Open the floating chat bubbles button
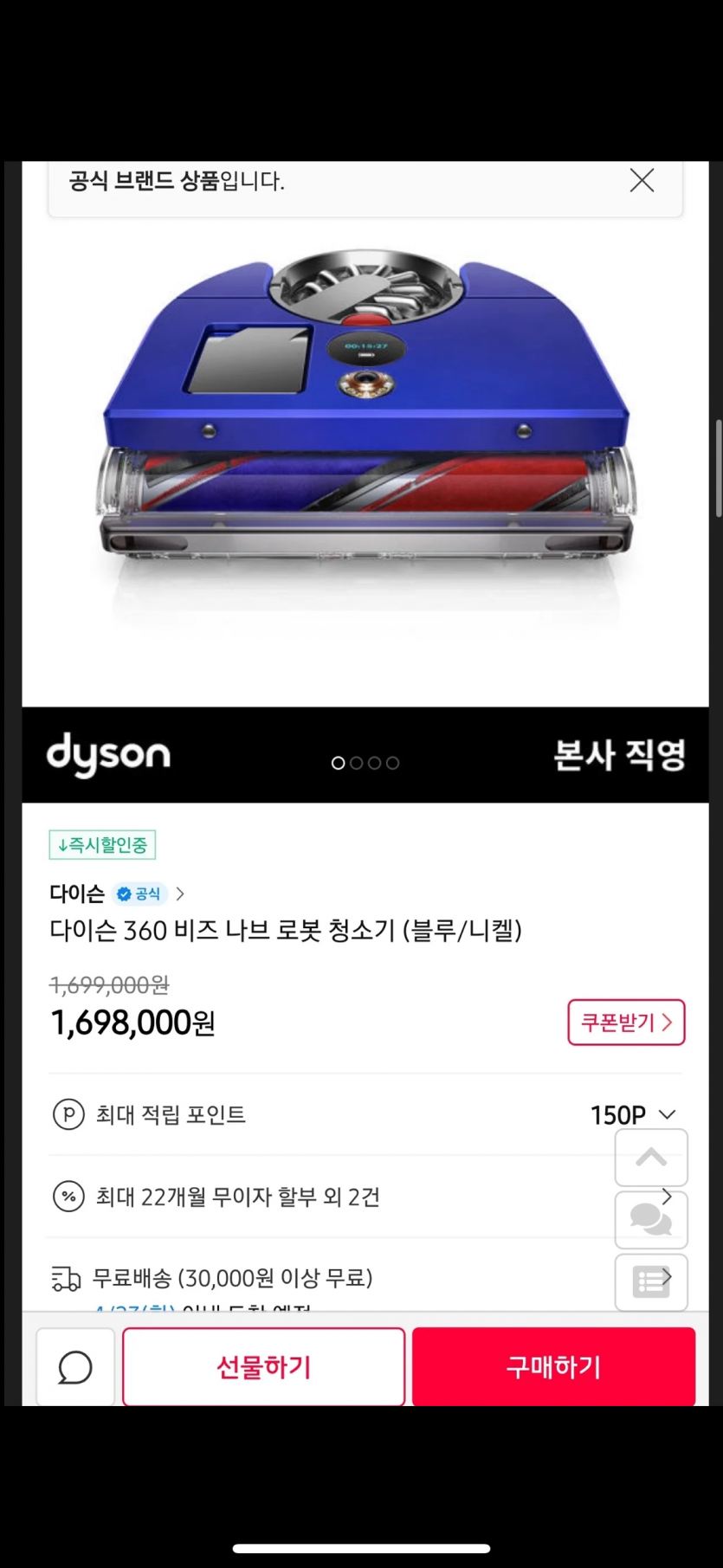 pos(651,1220)
